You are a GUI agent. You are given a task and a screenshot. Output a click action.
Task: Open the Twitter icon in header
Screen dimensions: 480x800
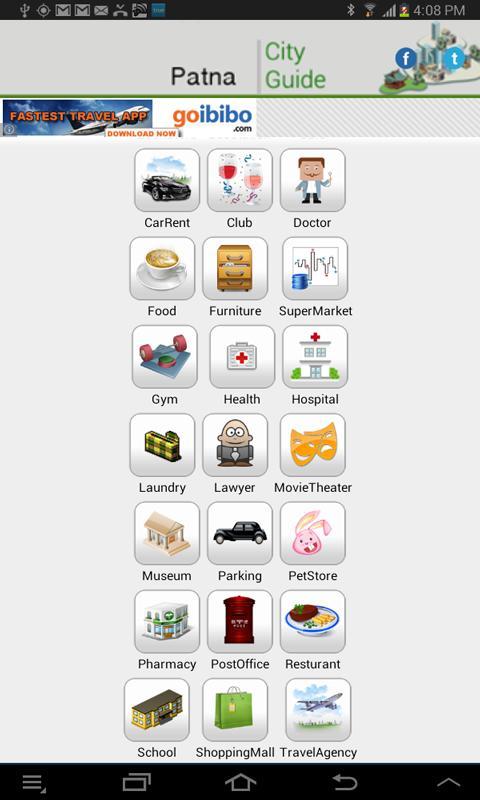453,59
